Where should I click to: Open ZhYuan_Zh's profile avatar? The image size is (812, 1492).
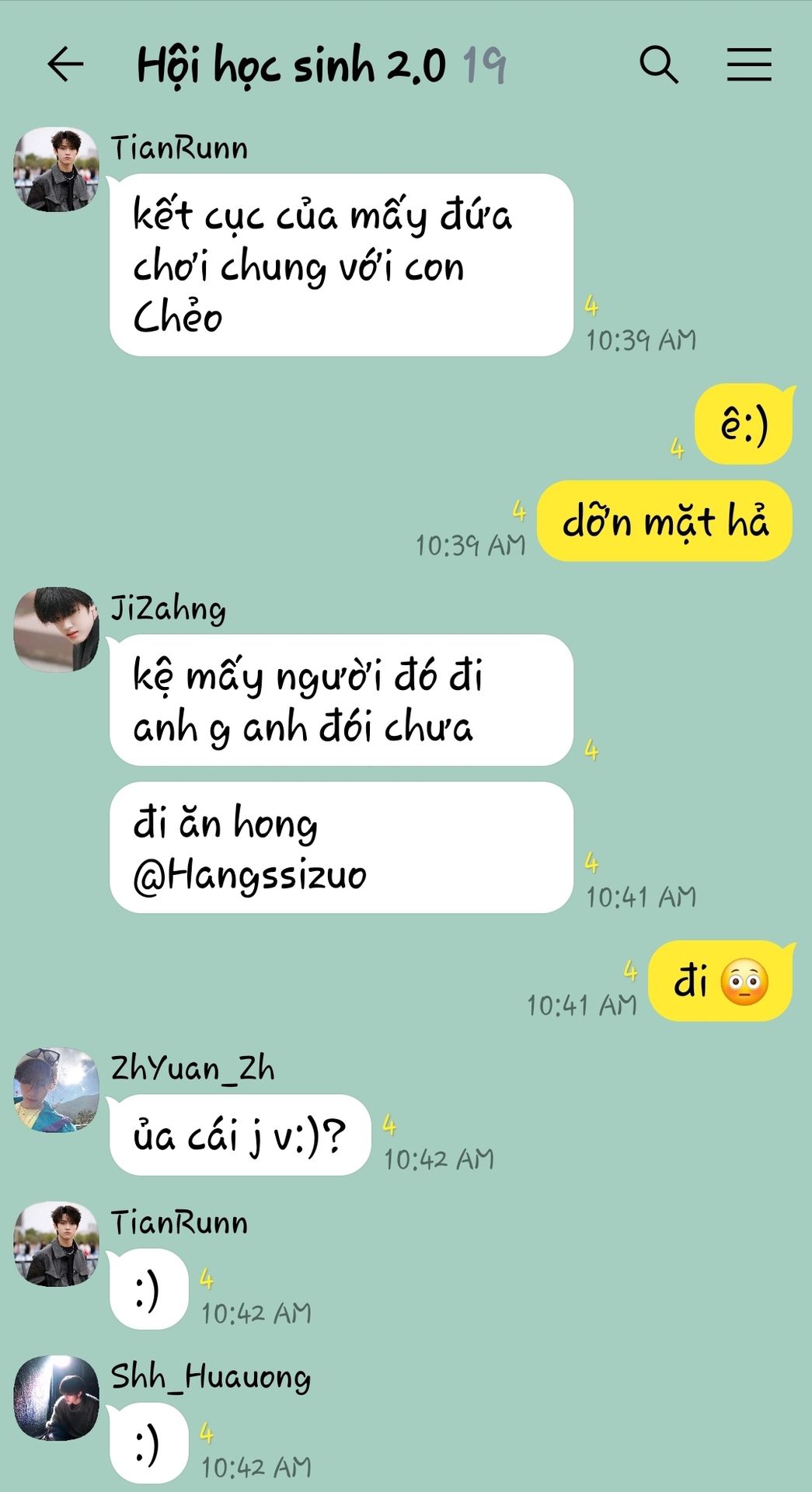click(57, 1089)
